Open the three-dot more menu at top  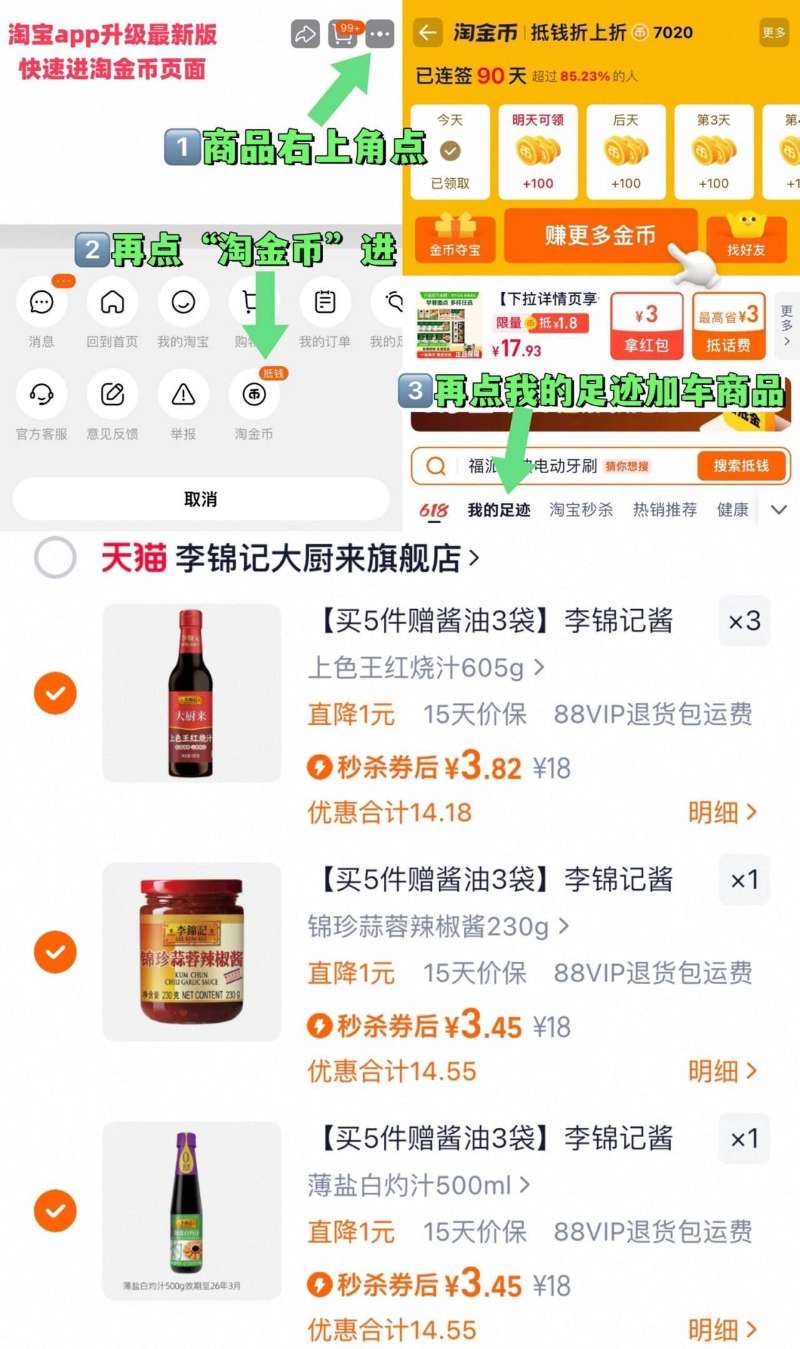(x=379, y=33)
